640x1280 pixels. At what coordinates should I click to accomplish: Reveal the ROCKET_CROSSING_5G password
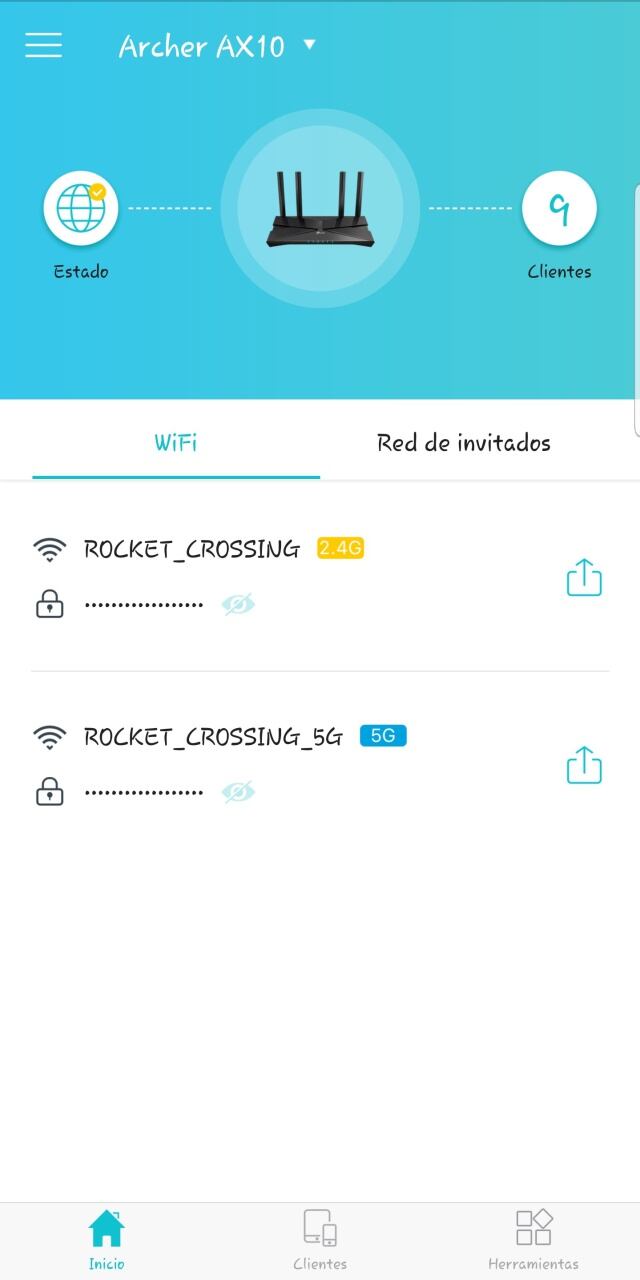tap(238, 792)
